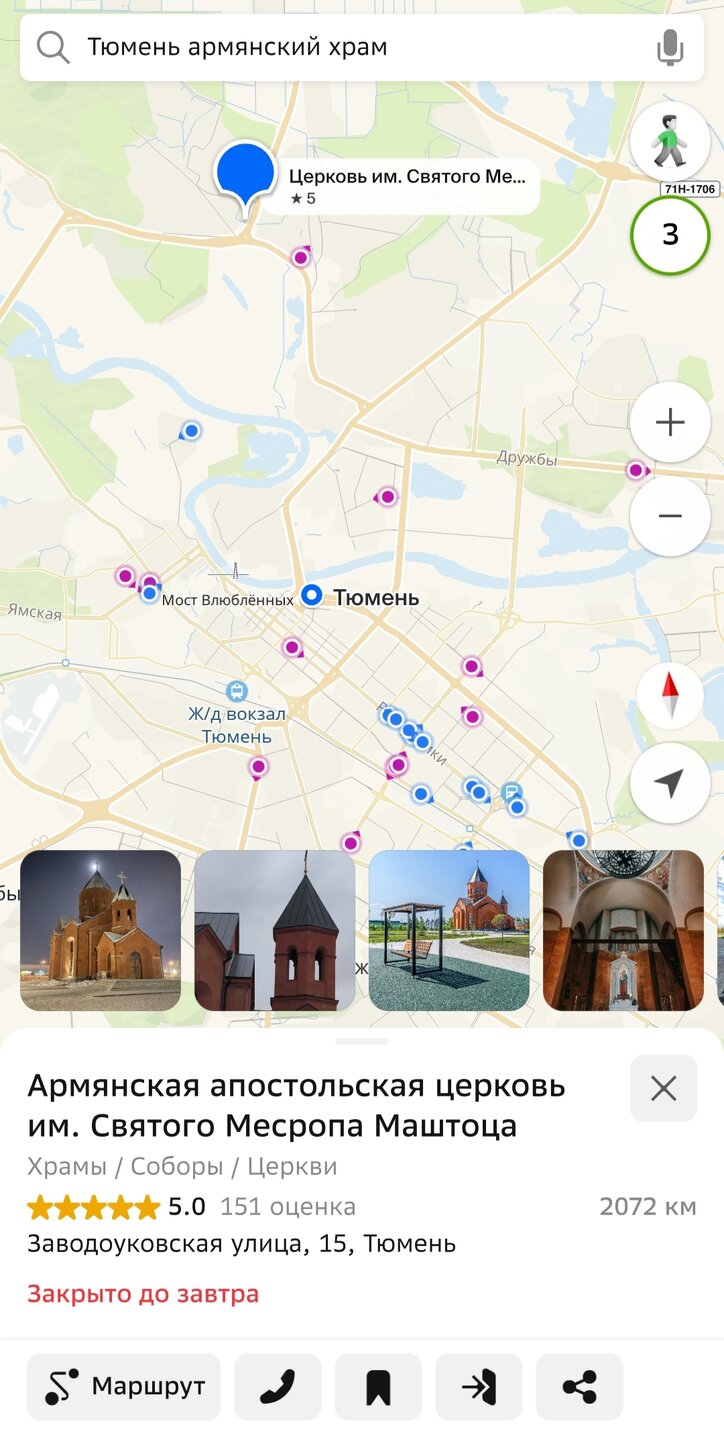Open the night photo of the church
The width and height of the screenshot is (724, 1440).
(x=101, y=930)
